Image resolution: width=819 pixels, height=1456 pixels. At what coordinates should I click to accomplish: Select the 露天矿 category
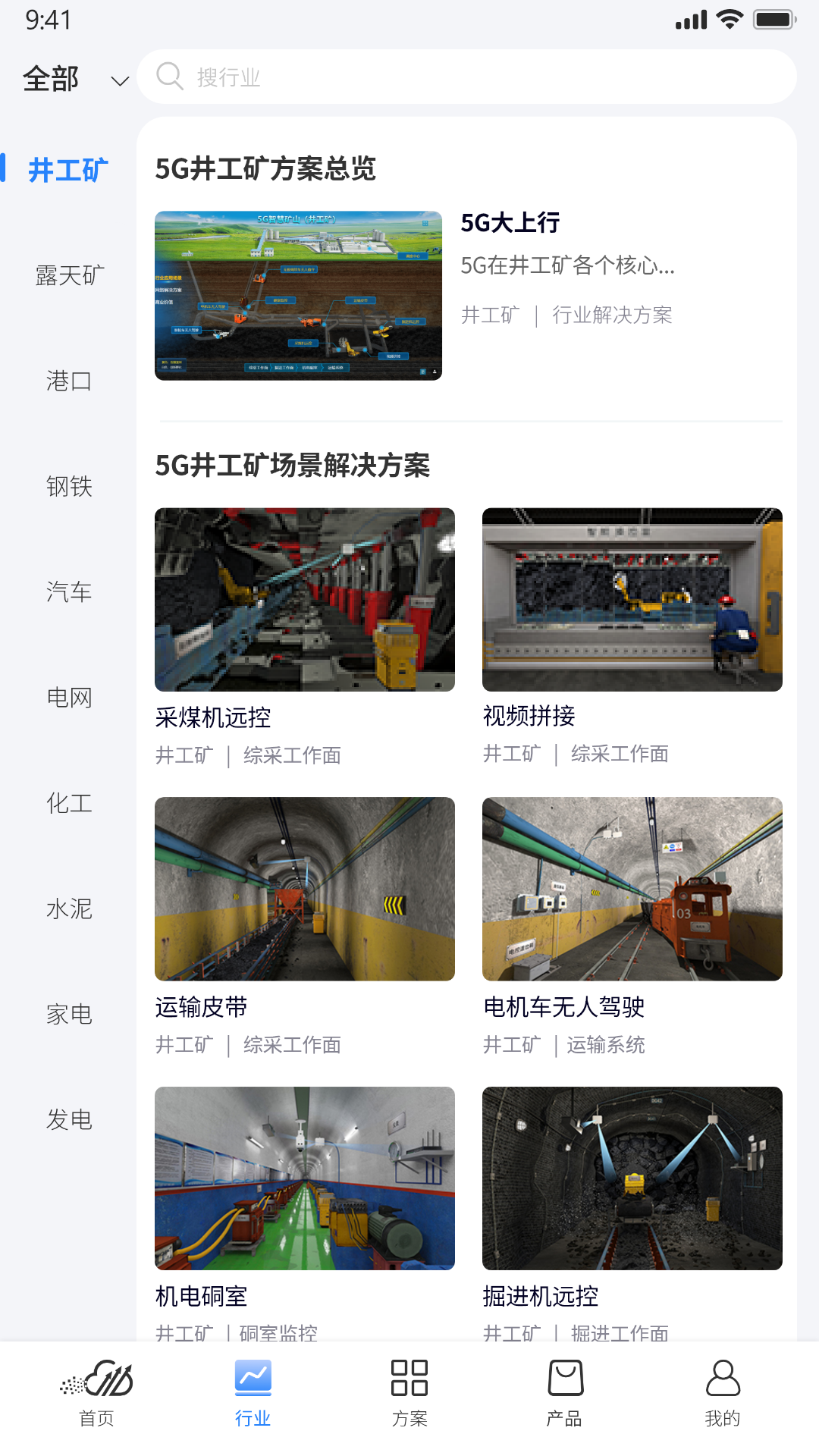click(x=69, y=275)
